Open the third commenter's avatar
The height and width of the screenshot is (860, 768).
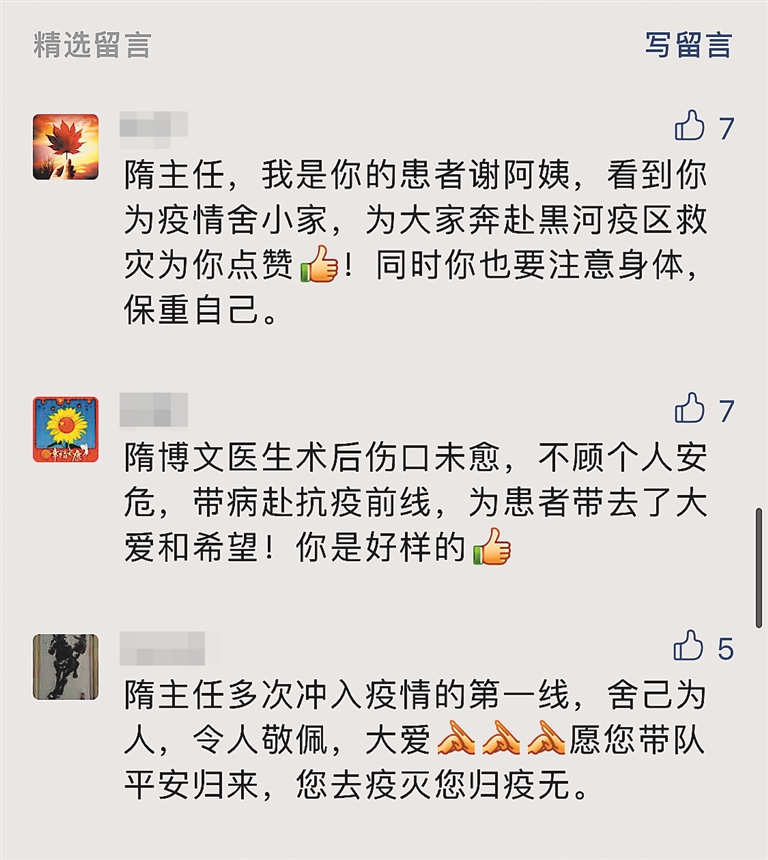tap(66, 666)
